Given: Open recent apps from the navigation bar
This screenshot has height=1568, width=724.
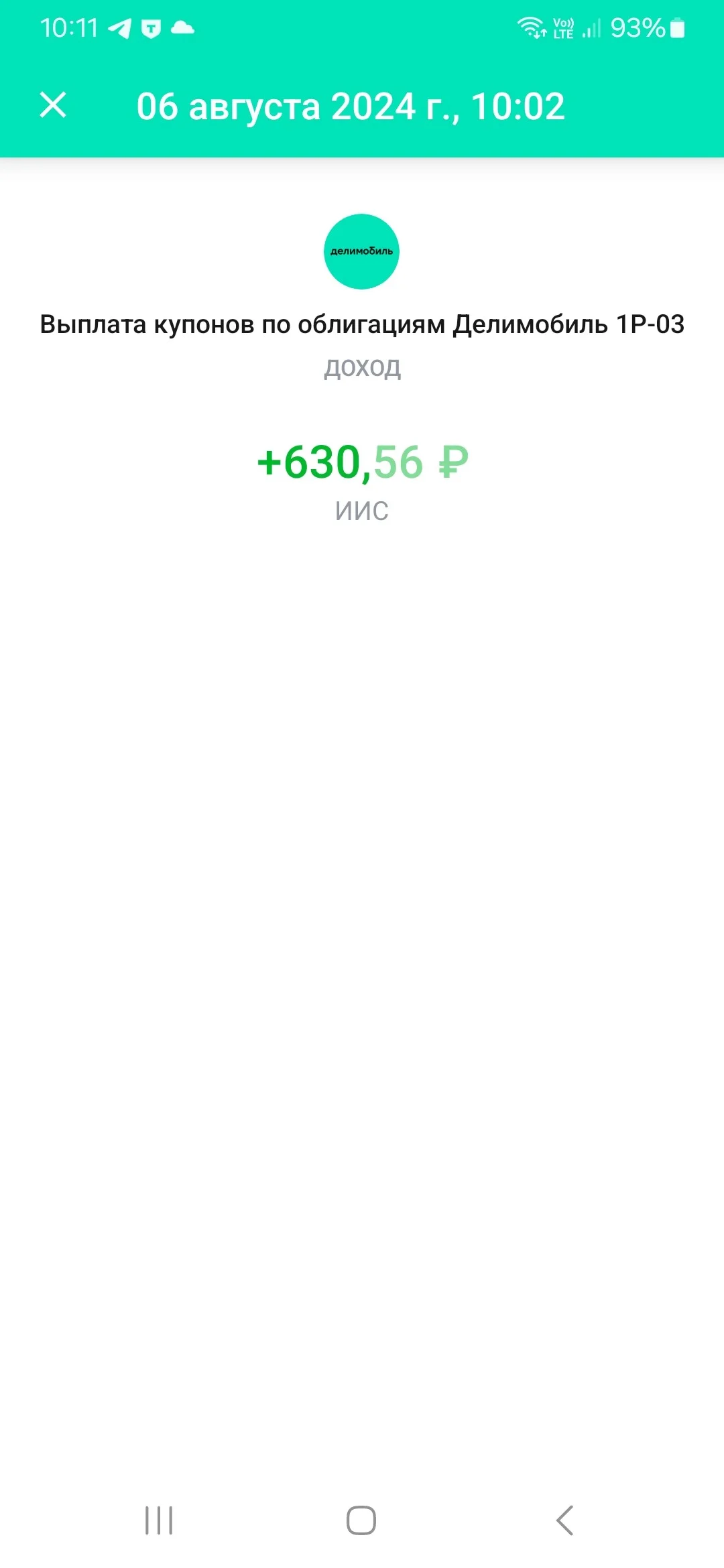Looking at the screenshot, I should pyautogui.click(x=159, y=1520).
